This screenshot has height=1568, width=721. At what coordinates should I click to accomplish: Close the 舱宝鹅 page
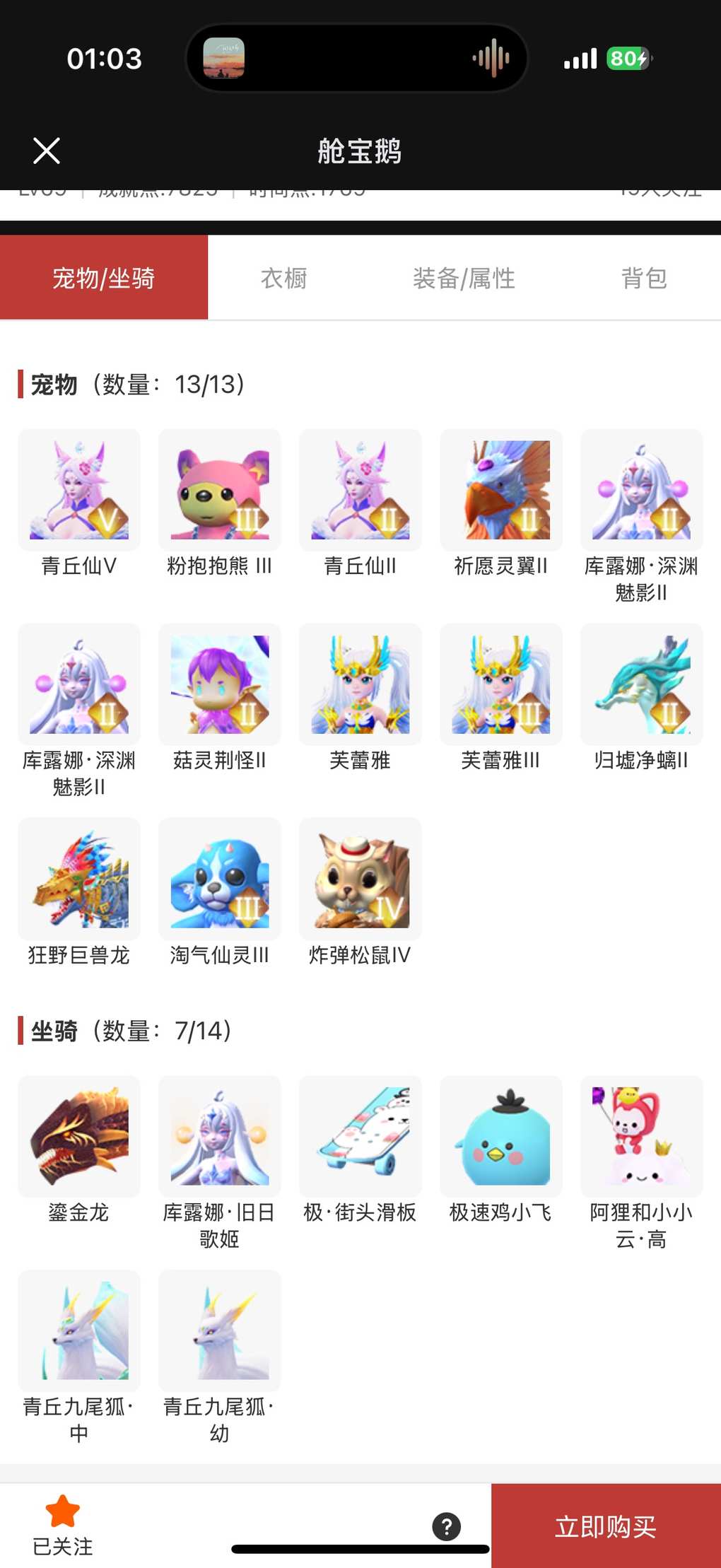(x=47, y=151)
